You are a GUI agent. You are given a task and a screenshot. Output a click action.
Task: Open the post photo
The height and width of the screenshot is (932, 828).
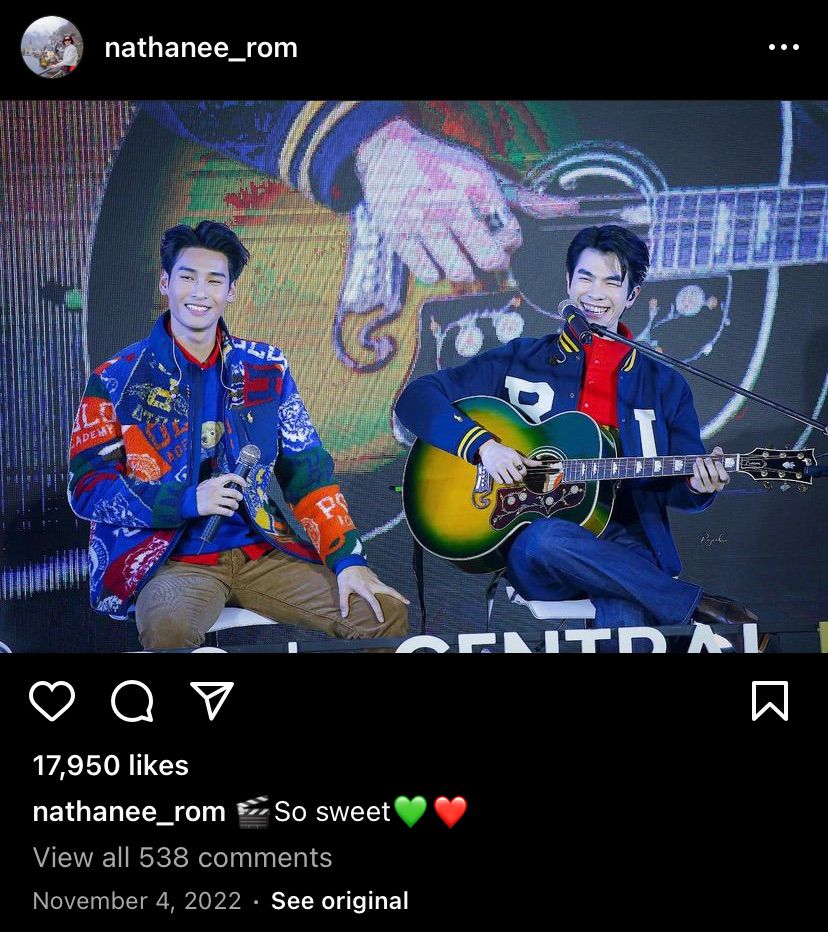pos(414,376)
